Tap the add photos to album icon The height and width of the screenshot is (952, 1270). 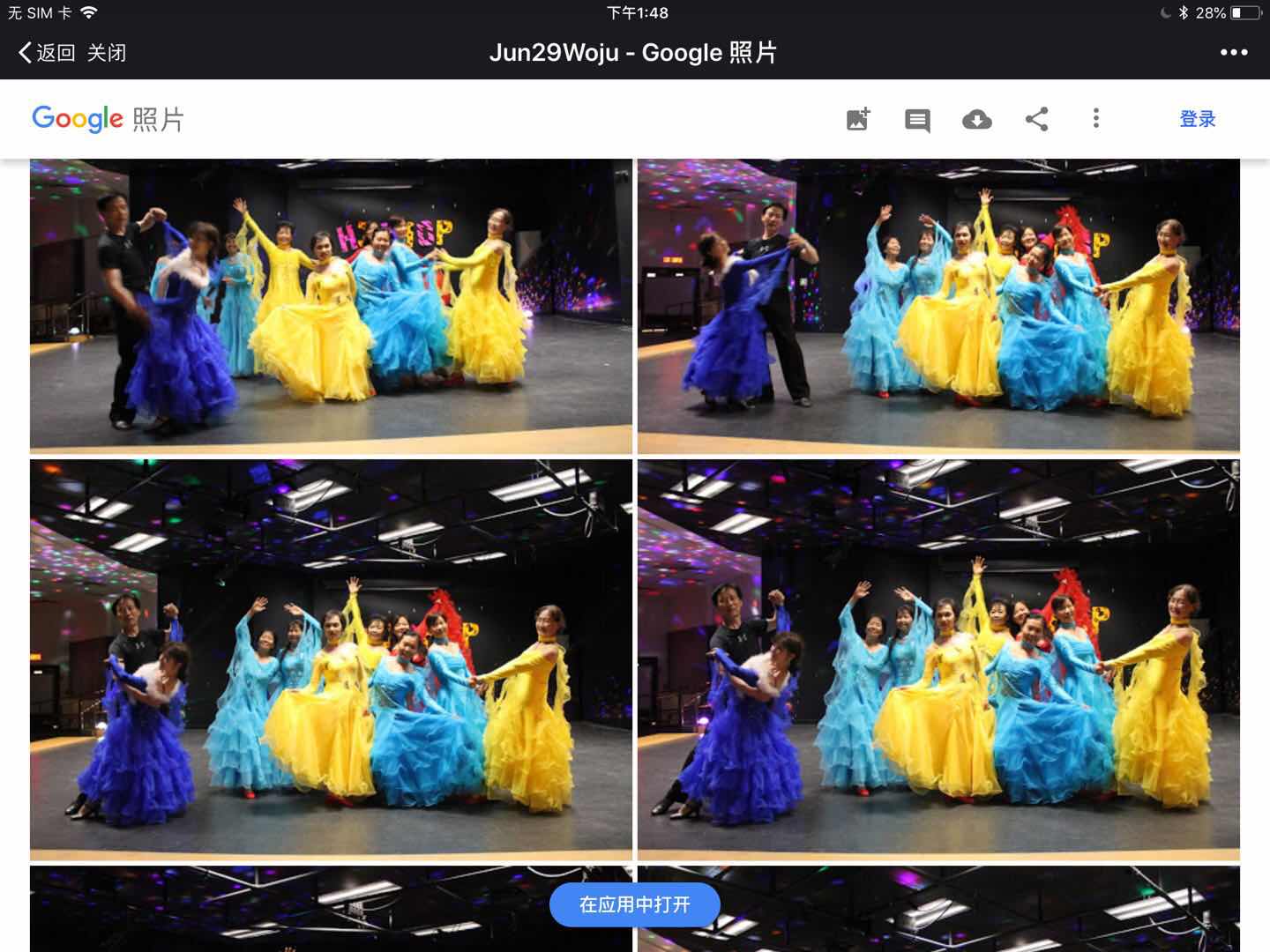[x=858, y=119]
